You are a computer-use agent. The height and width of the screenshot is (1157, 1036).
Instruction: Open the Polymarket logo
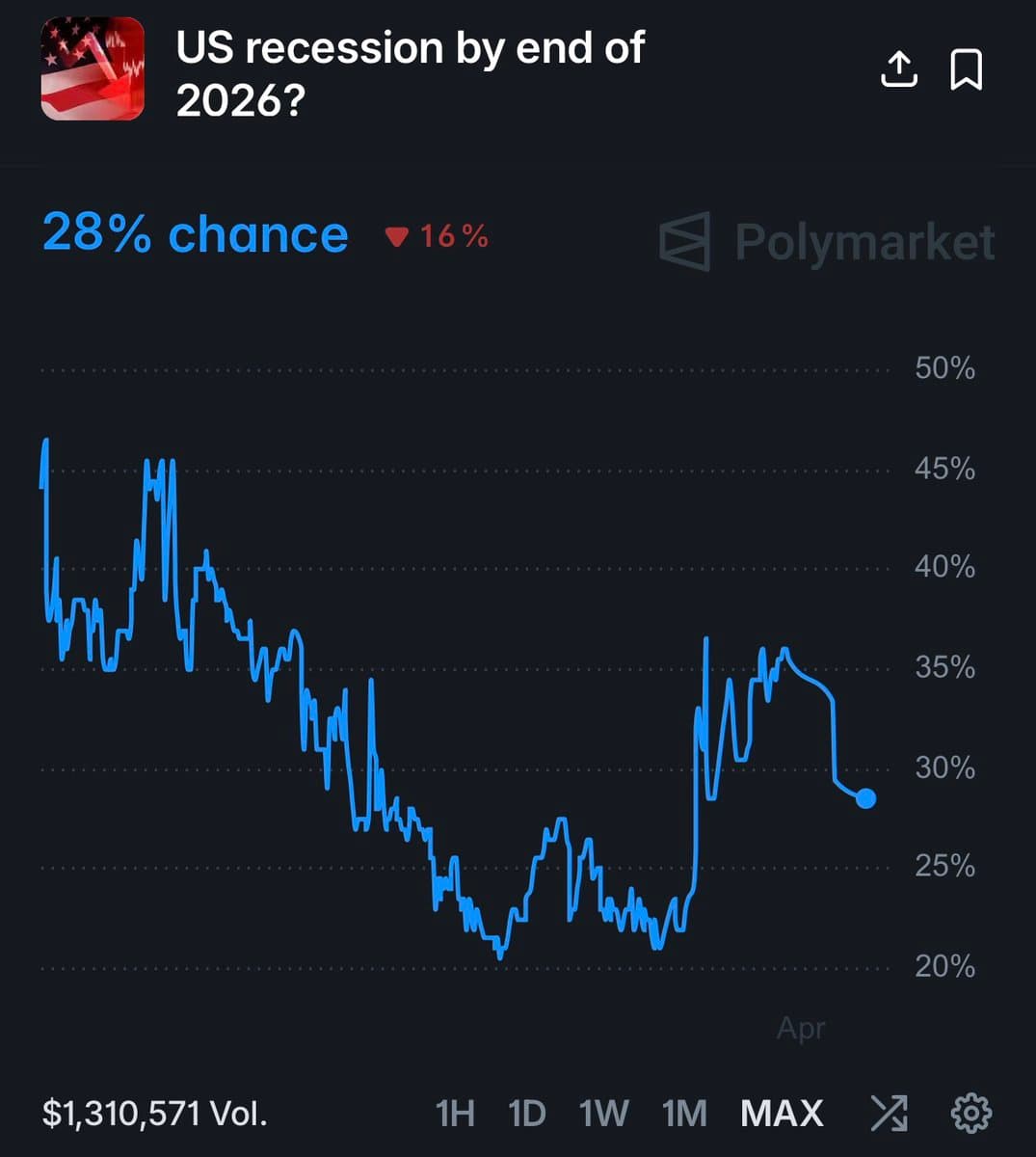[827, 241]
